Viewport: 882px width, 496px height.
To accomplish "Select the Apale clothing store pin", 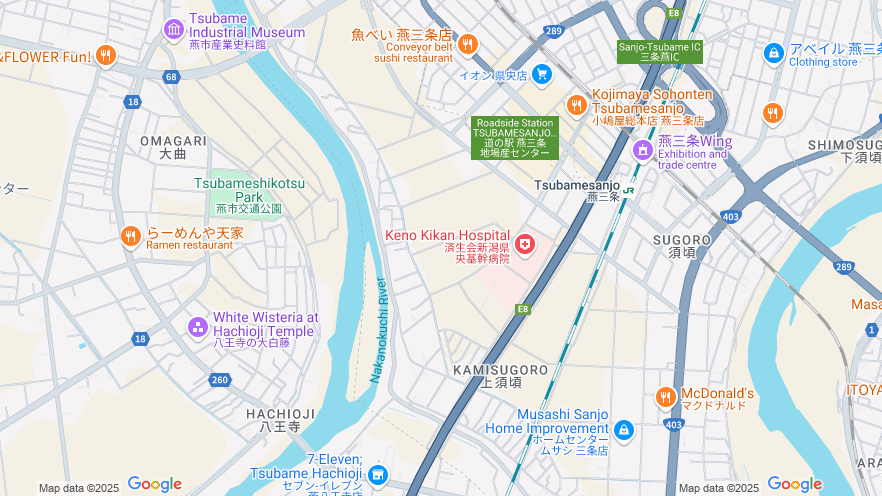I will coord(773,53).
